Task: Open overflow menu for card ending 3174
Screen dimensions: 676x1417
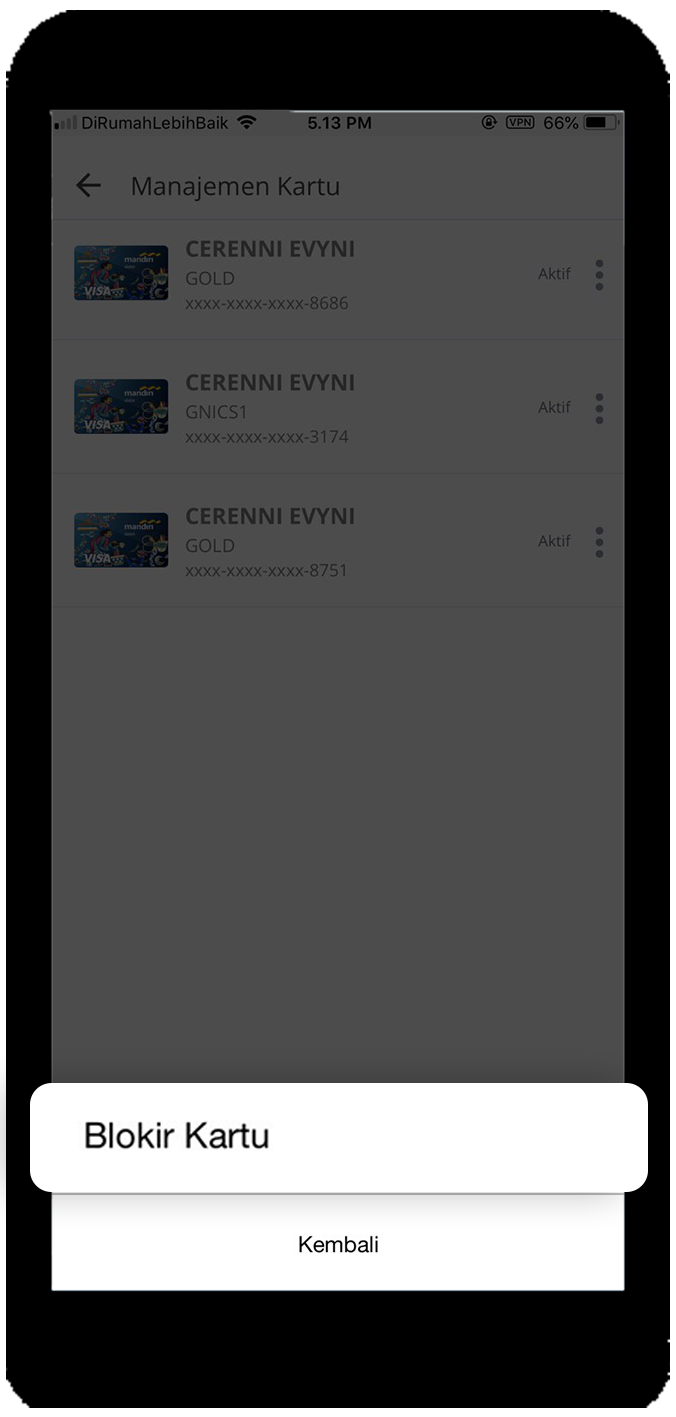Action: click(599, 408)
